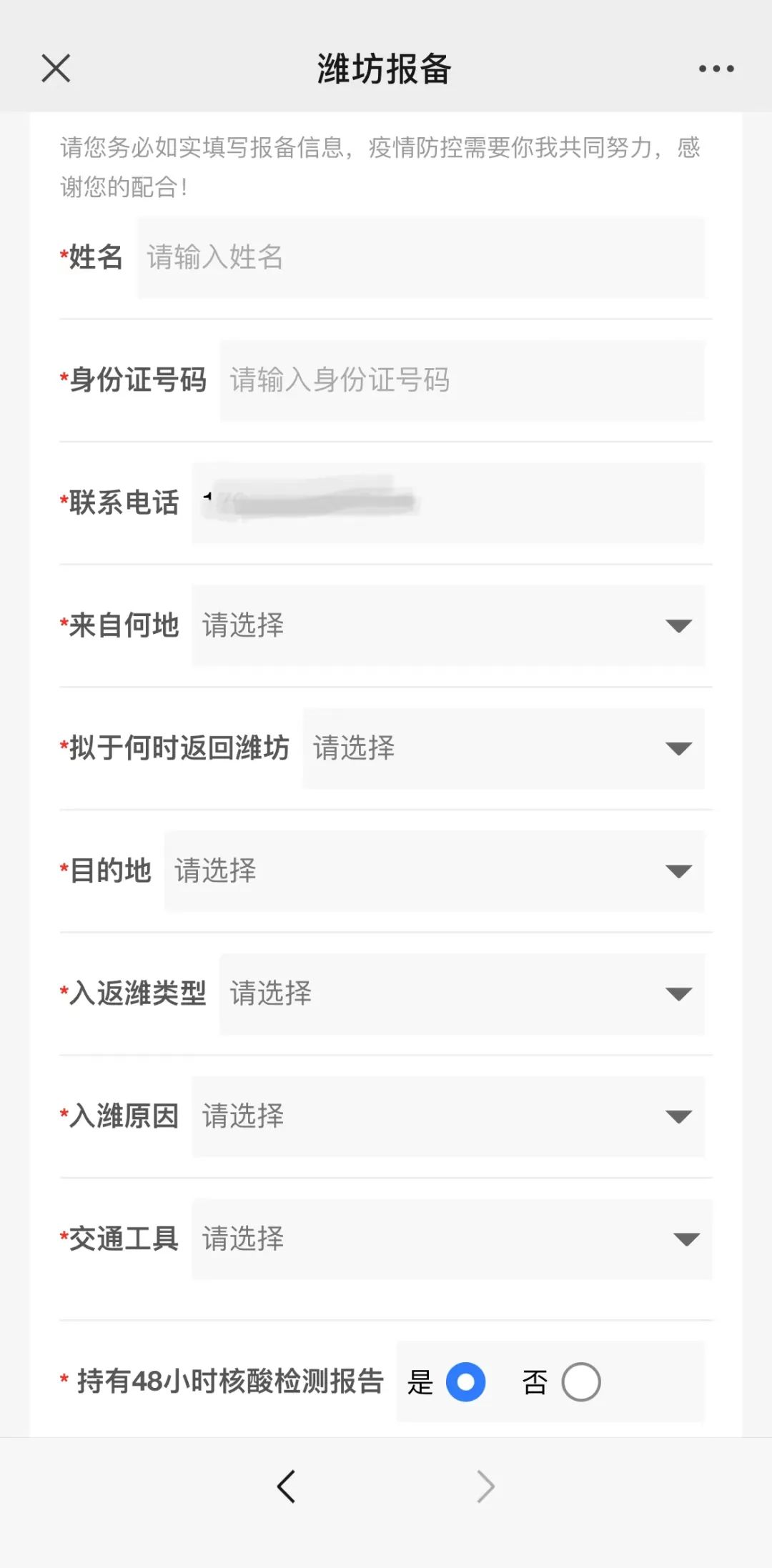The image size is (772, 1568).
Task: Edit the 联系电话 phone number field
Action: [x=447, y=503]
